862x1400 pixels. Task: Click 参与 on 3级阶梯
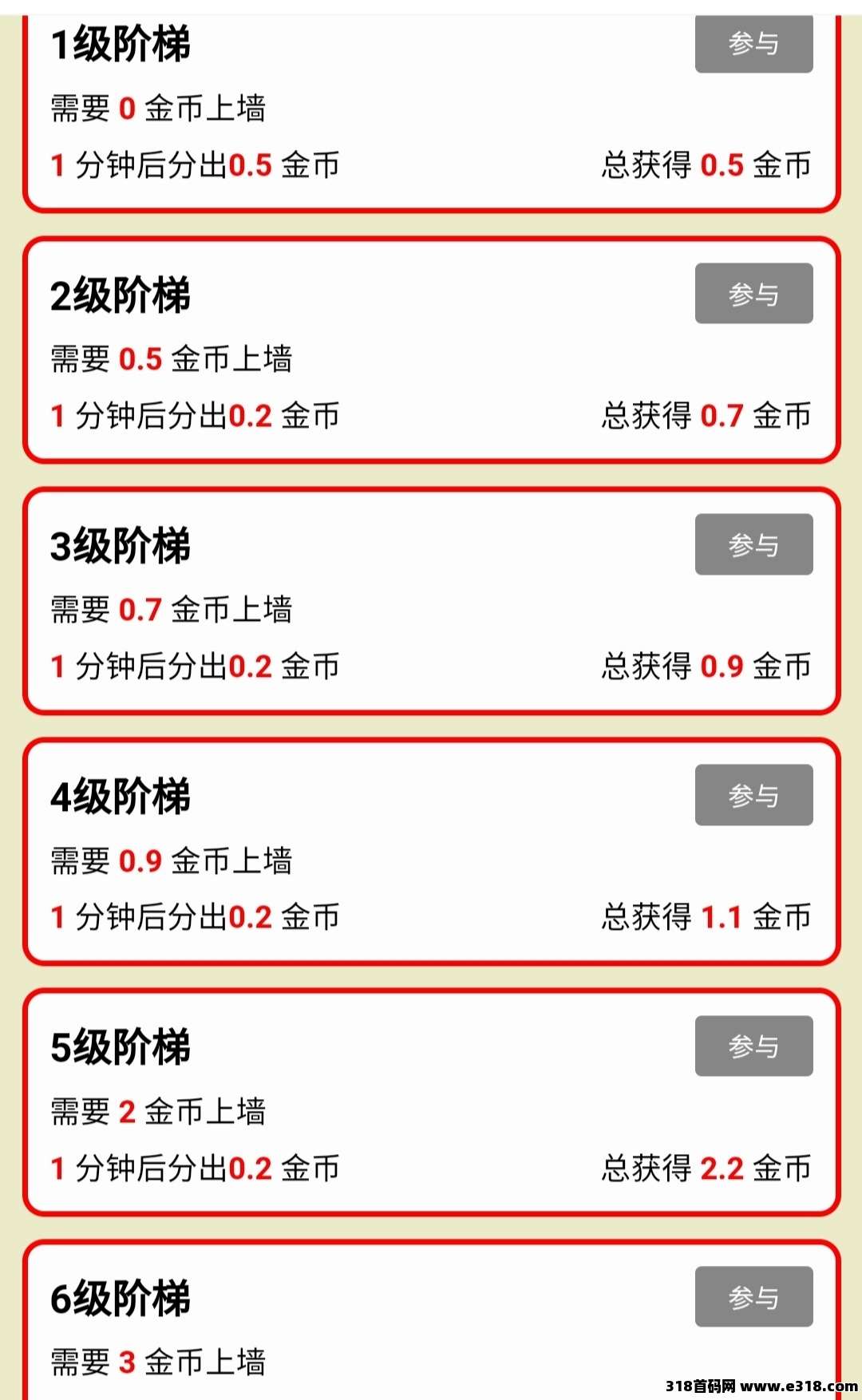tap(753, 545)
